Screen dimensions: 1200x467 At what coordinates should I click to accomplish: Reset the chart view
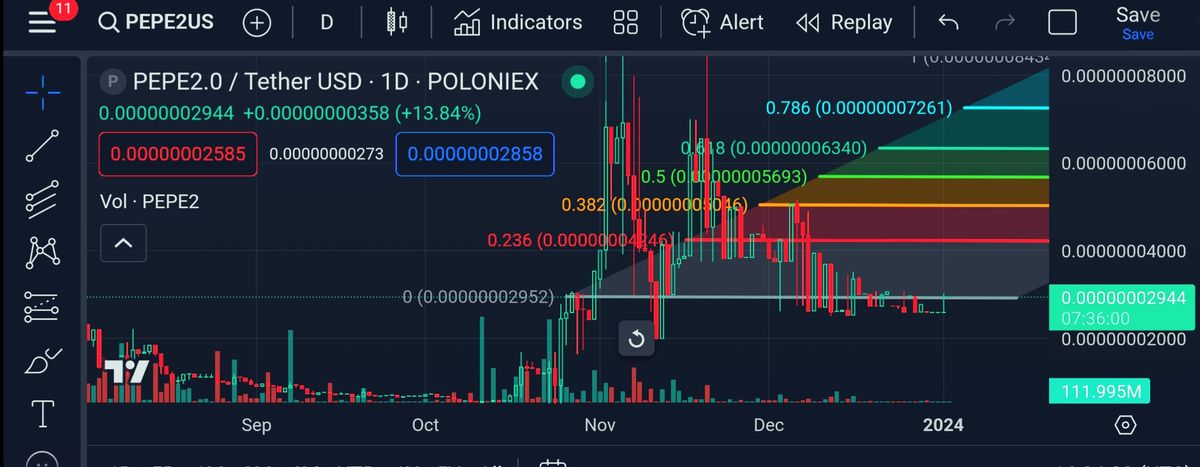coord(635,339)
